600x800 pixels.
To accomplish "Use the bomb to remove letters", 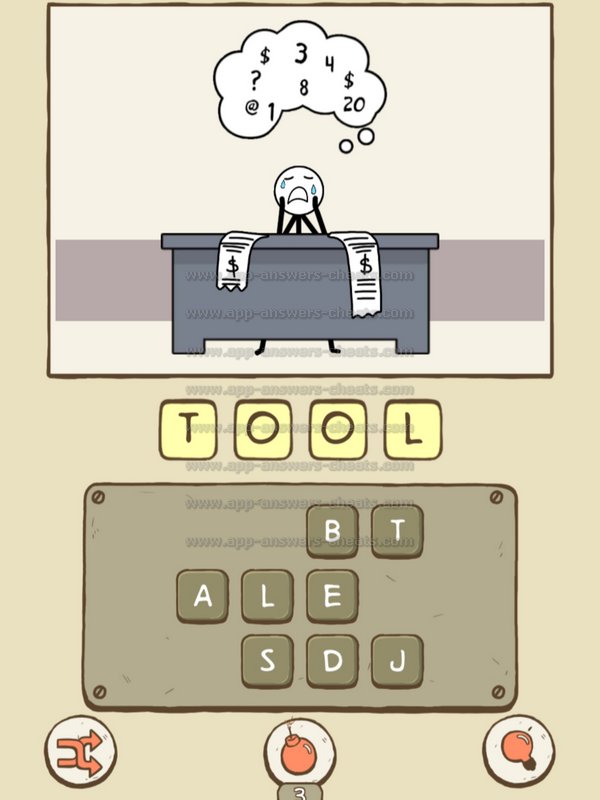I will point(299,752).
